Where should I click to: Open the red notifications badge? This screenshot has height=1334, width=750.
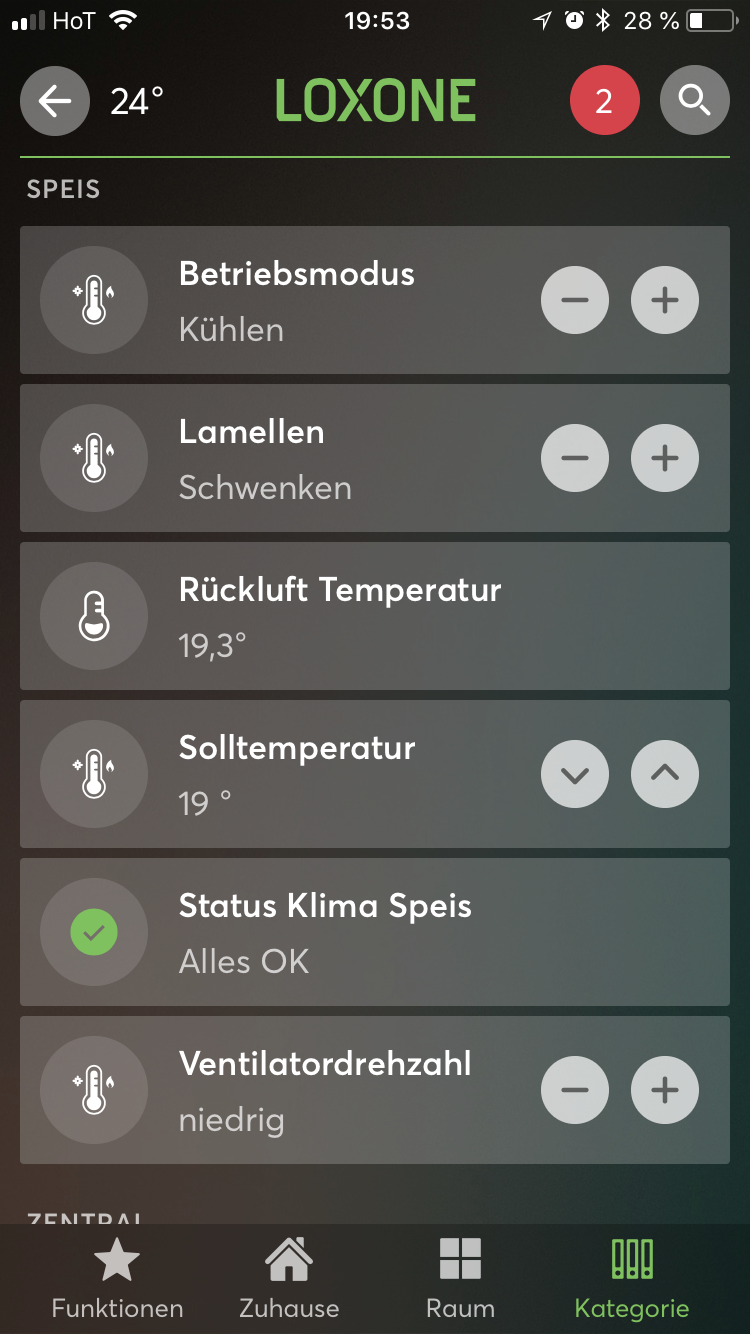point(604,100)
